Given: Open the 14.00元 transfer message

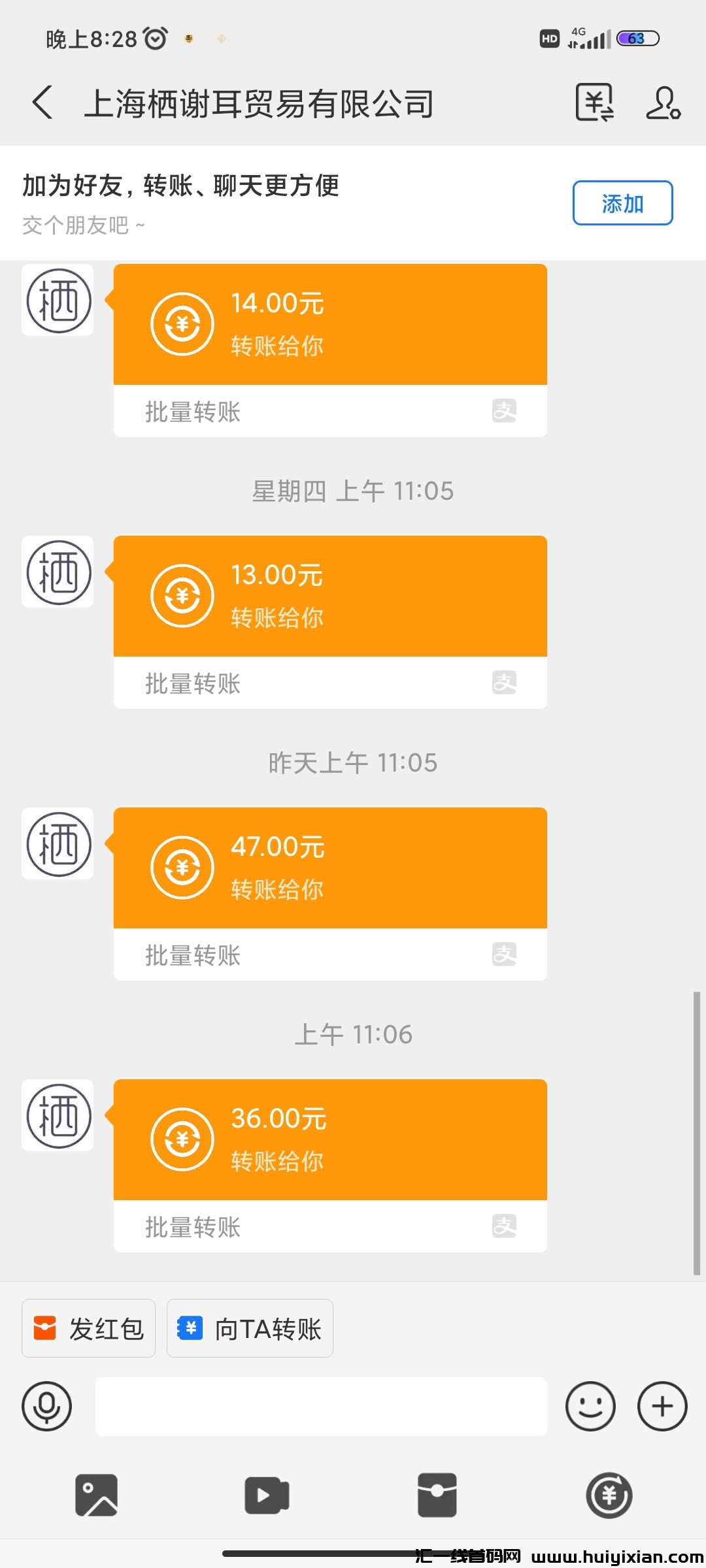Looking at the screenshot, I should 329,323.
